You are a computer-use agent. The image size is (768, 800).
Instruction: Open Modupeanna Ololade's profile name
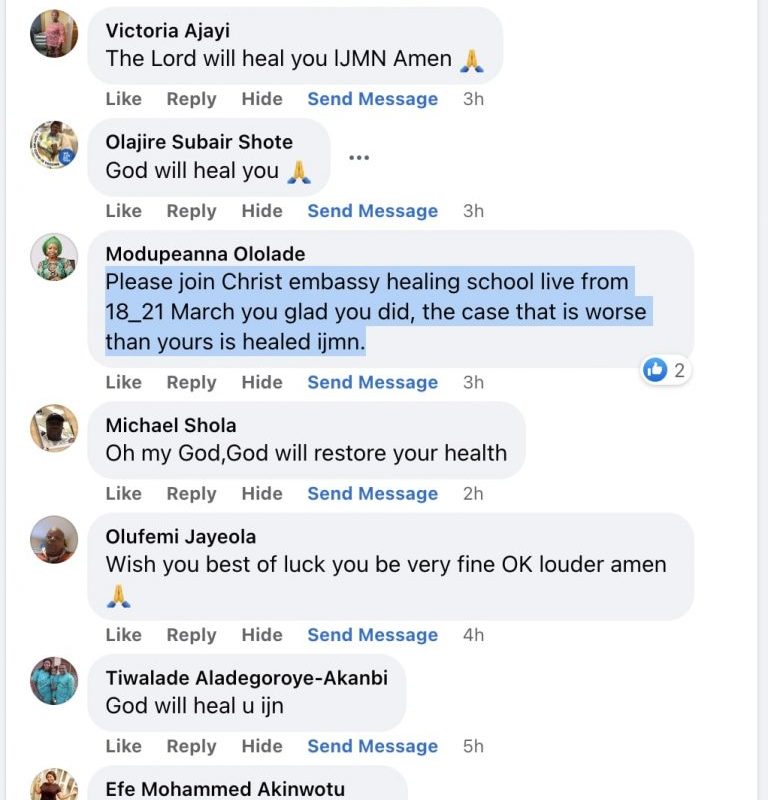205,253
